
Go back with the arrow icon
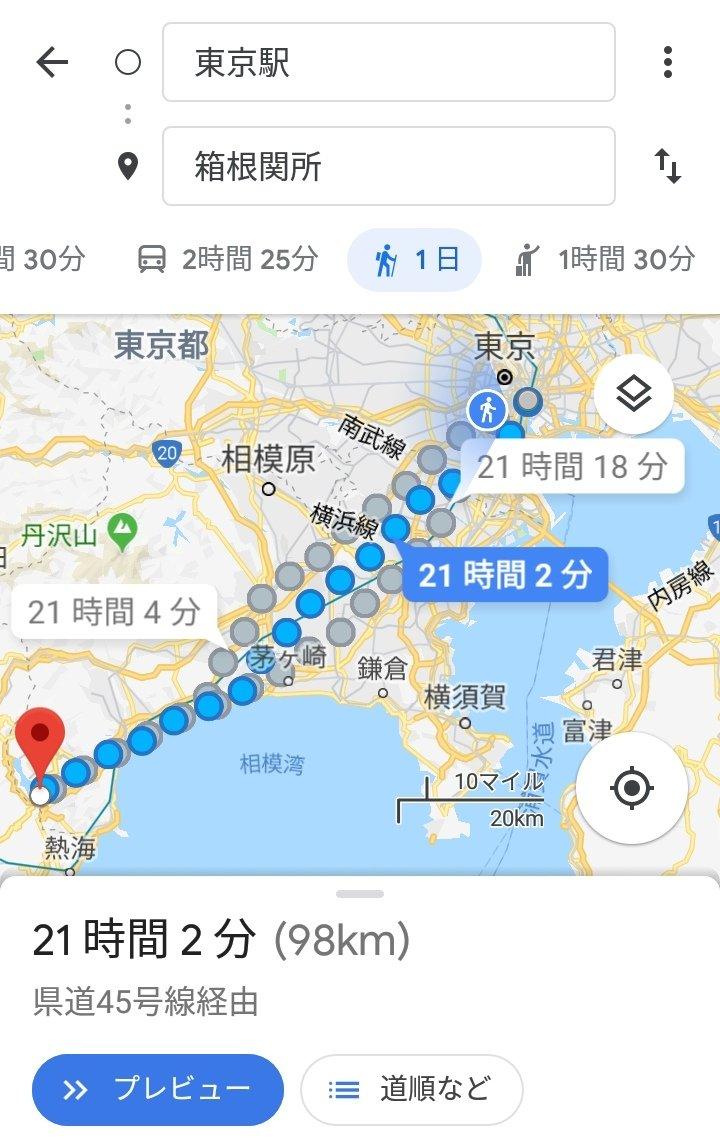(52, 63)
